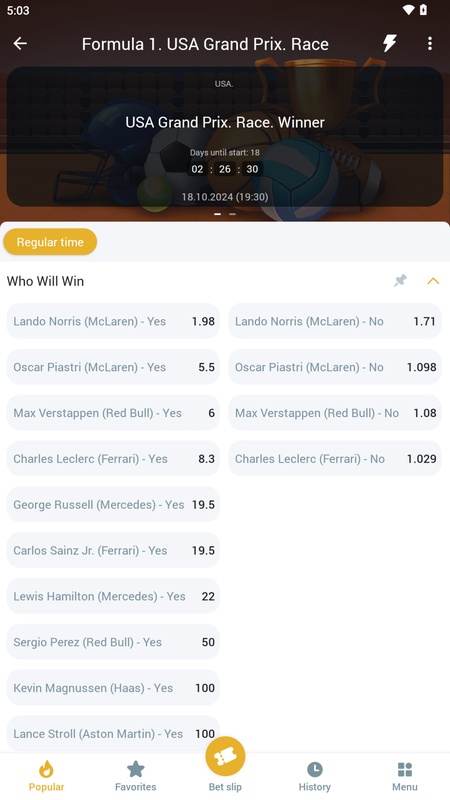Choose Max Verstappen - No at 1.08
Viewport: 450px width, 800px height.
coord(335,413)
